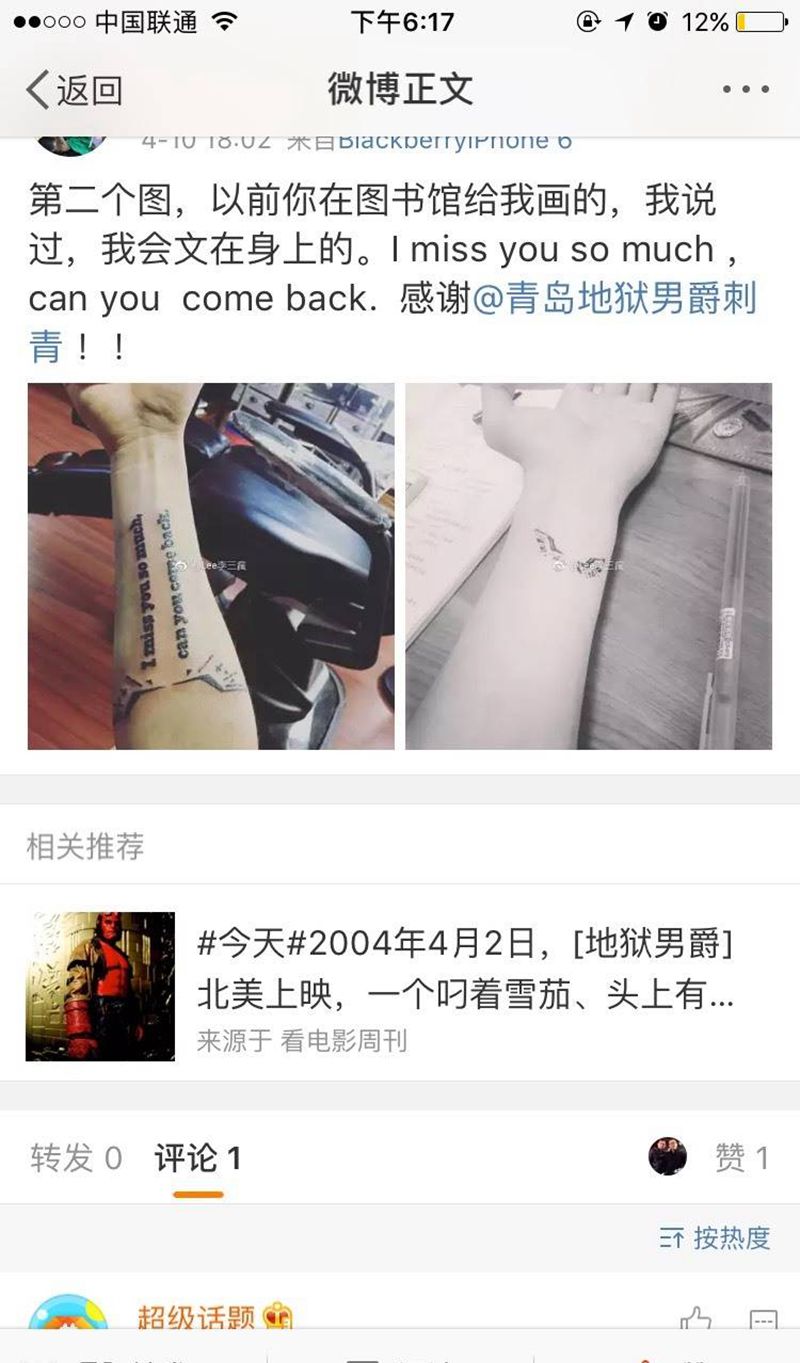Change comment sorting via 按热度

pos(716,1238)
